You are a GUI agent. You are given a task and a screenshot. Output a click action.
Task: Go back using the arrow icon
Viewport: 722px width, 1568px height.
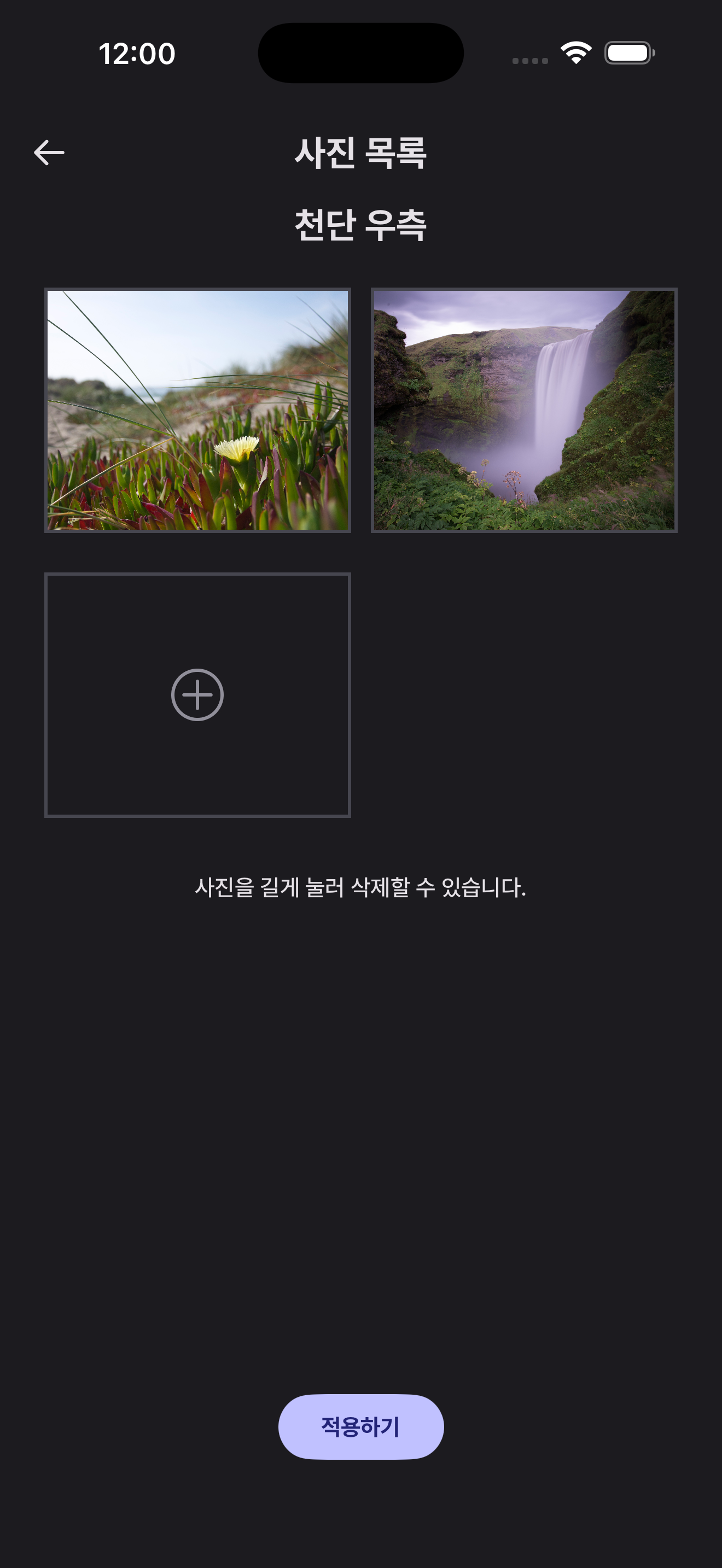pyautogui.click(x=49, y=152)
